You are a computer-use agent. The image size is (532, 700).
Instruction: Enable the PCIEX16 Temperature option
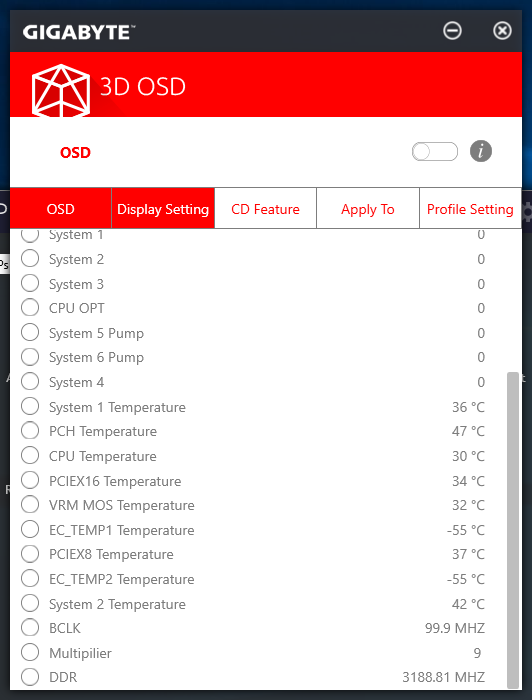(30, 481)
